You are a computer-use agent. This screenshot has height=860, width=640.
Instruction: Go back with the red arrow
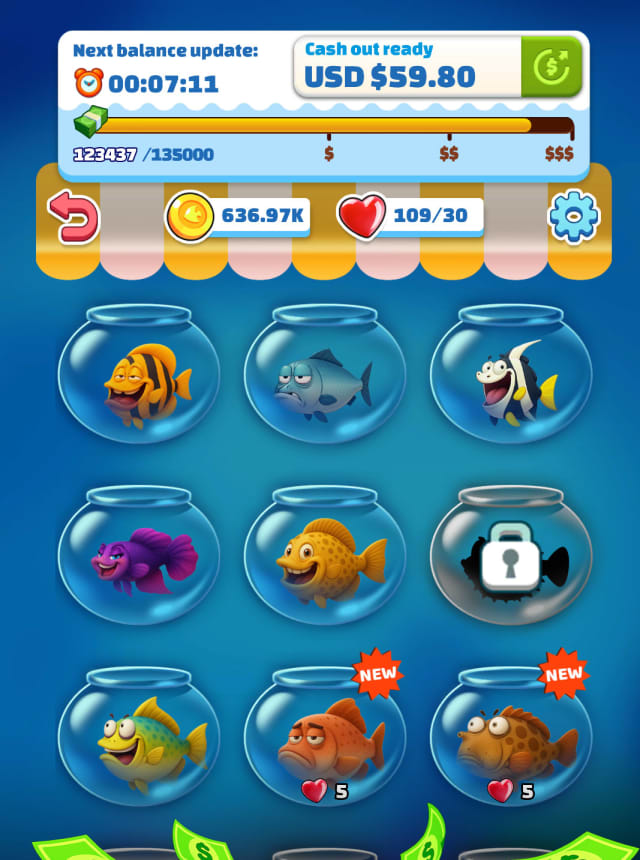tap(74, 216)
